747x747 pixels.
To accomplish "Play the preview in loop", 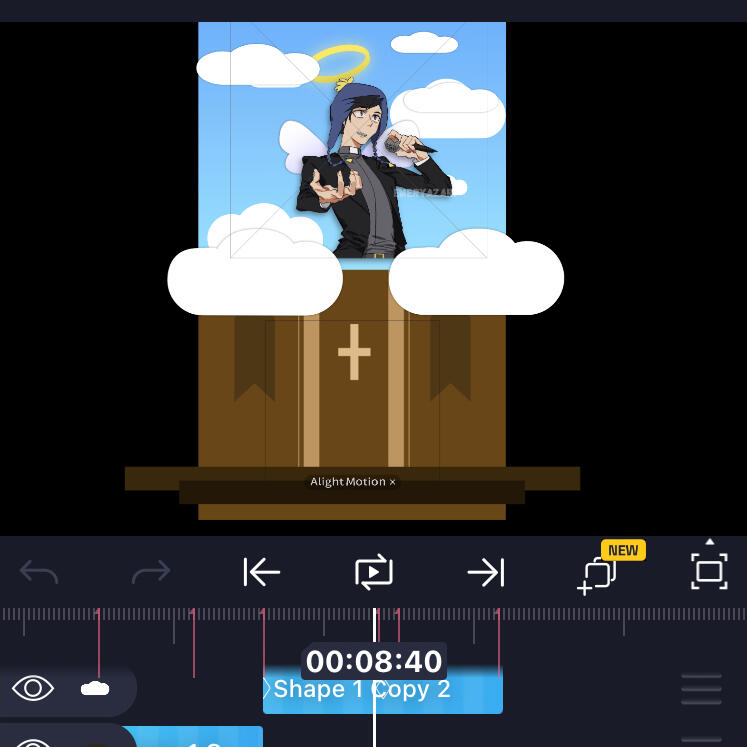I will click(374, 572).
